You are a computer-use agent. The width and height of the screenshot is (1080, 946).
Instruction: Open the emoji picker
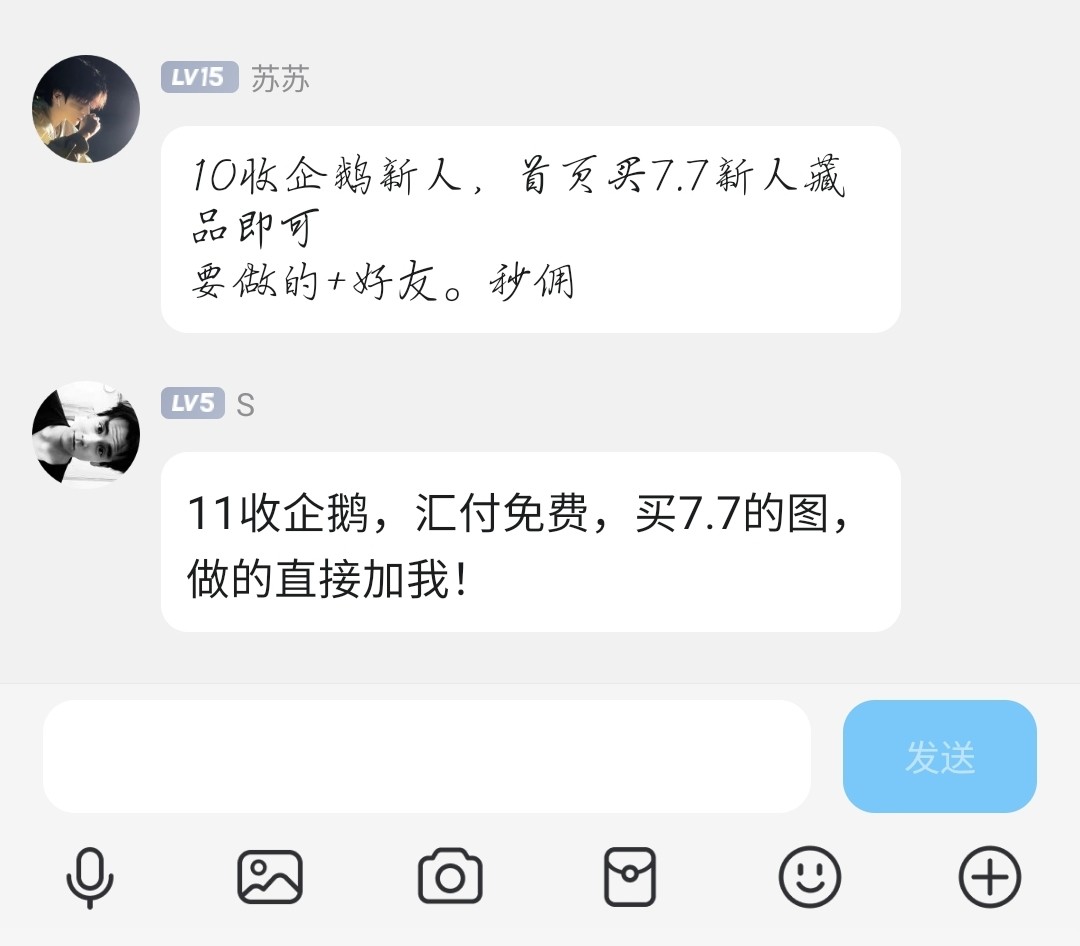tap(810, 877)
